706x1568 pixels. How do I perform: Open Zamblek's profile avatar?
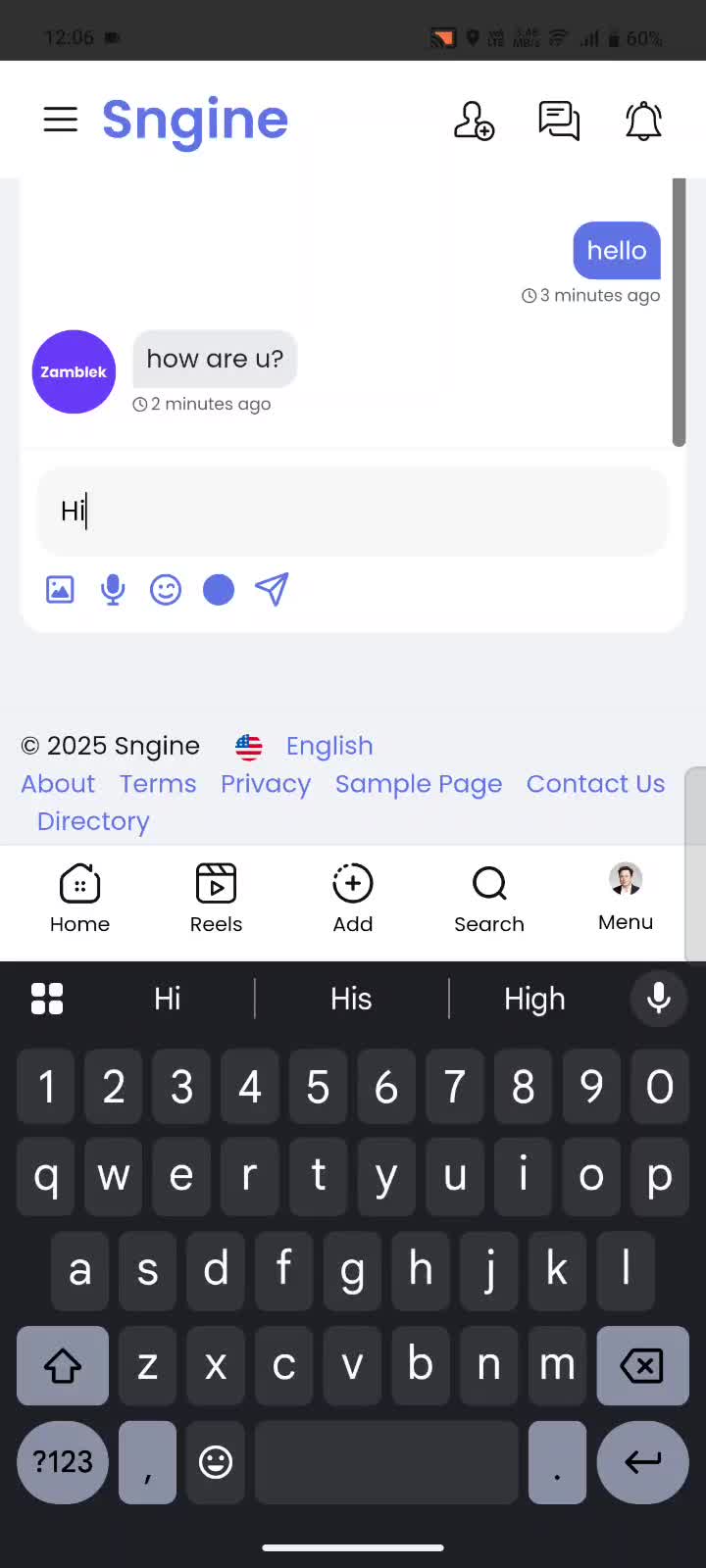(x=74, y=371)
